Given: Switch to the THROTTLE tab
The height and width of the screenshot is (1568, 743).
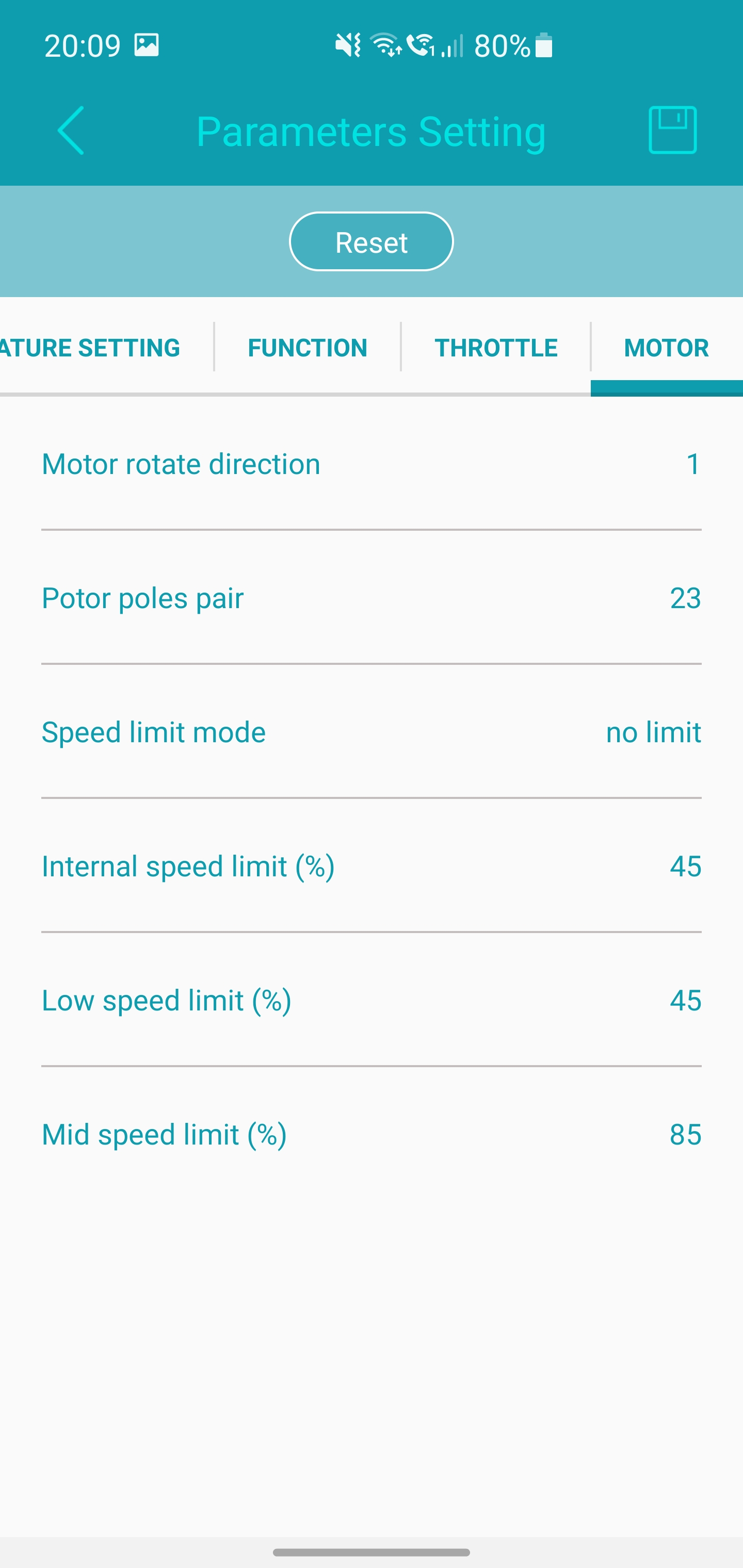Looking at the screenshot, I should tap(496, 348).
